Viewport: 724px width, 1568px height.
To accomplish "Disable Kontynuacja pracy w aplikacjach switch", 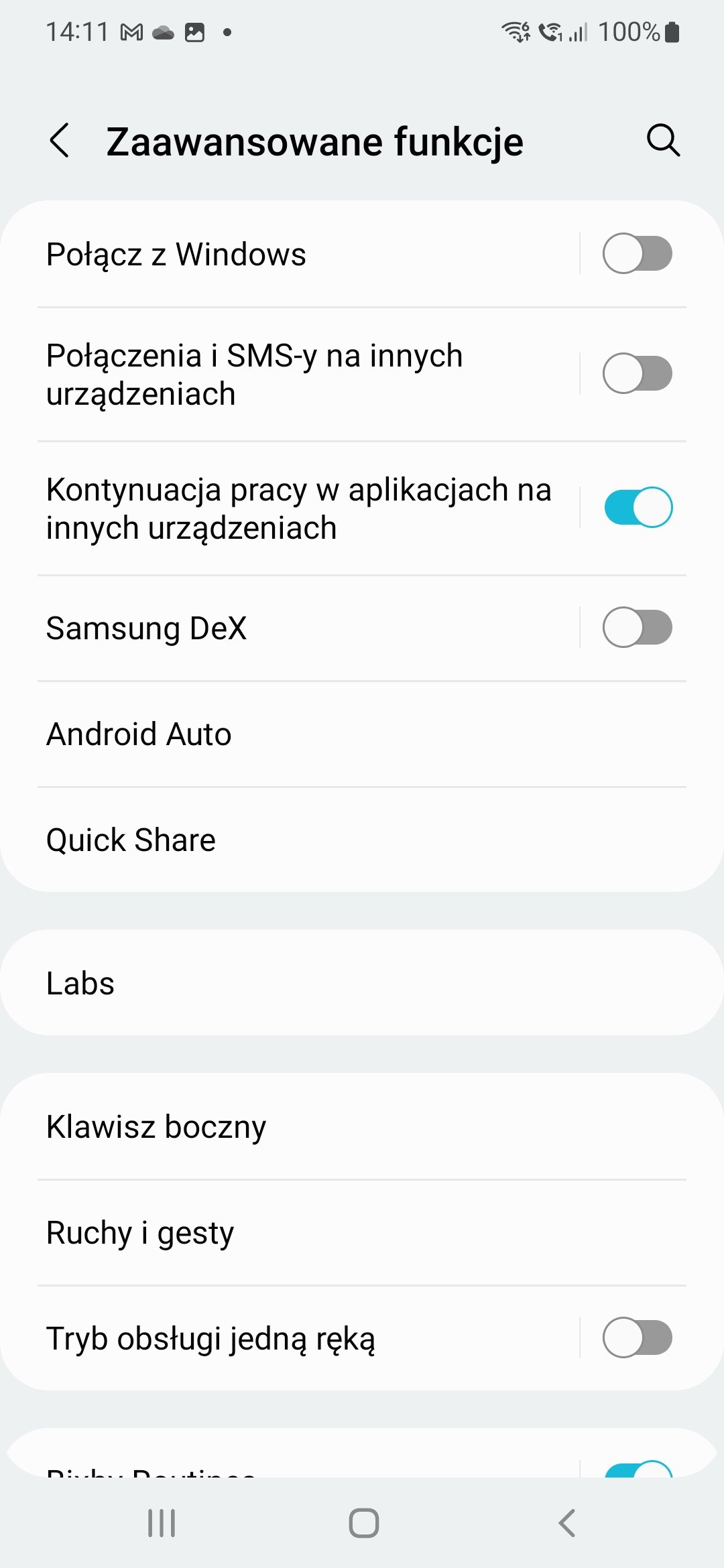I will click(x=638, y=508).
